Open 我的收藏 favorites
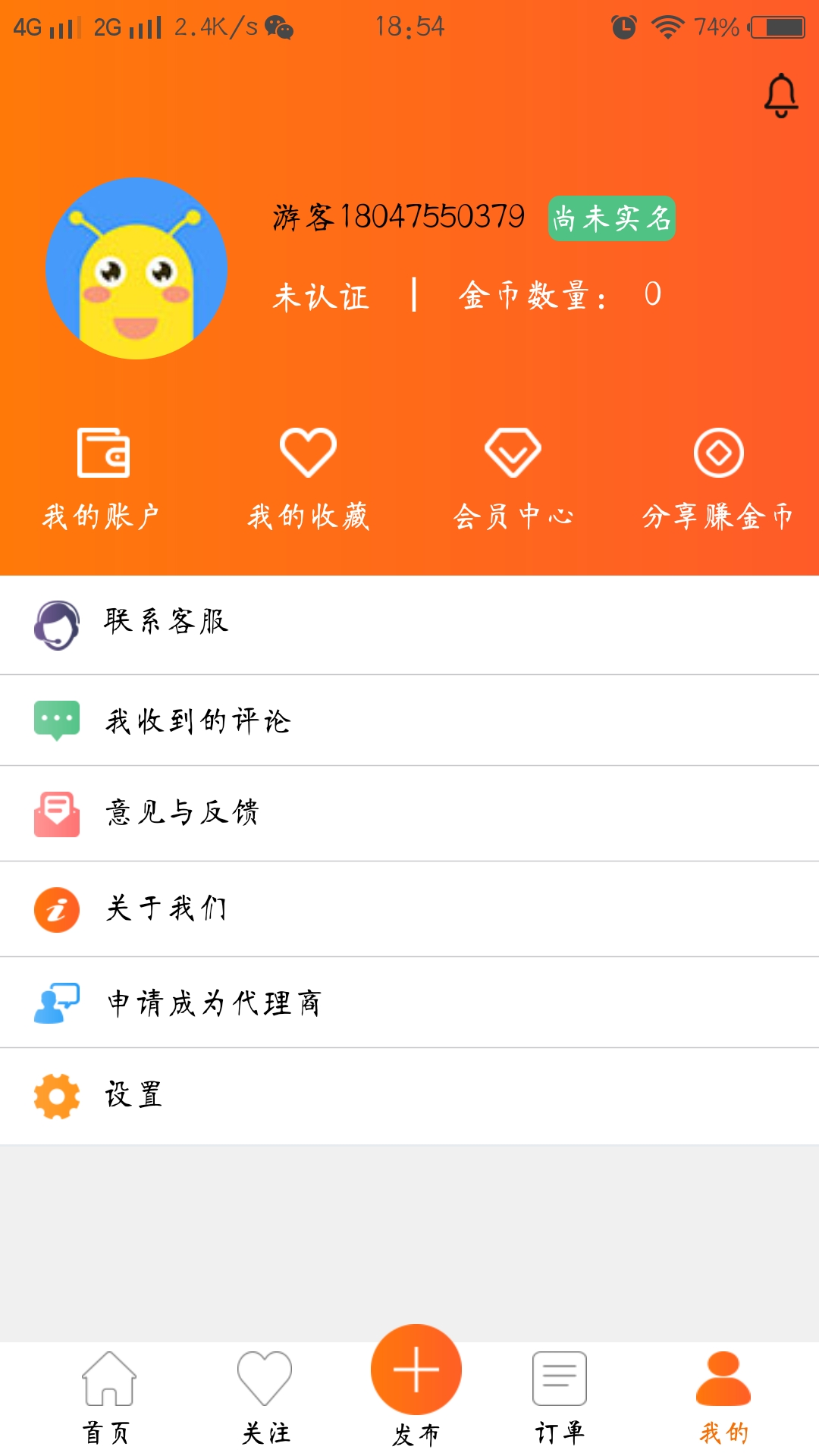The height and width of the screenshot is (1456, 819). [308, 478]
